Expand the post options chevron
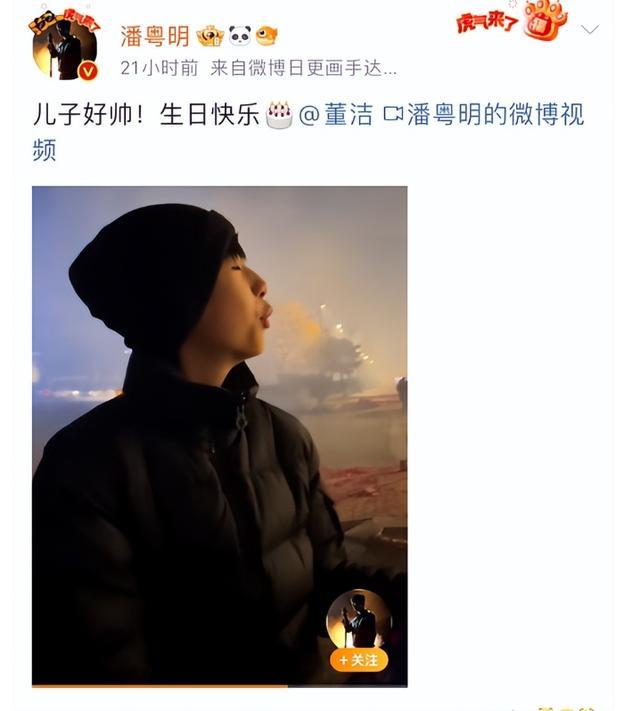640x711 pixels. point(590,29)
